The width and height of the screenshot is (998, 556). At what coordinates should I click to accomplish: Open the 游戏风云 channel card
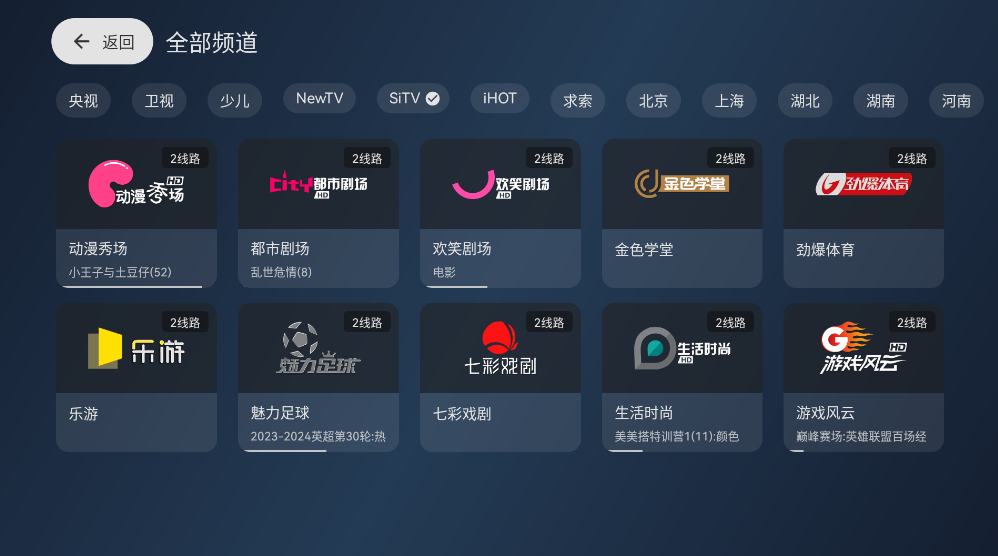(x=864, y=377)
